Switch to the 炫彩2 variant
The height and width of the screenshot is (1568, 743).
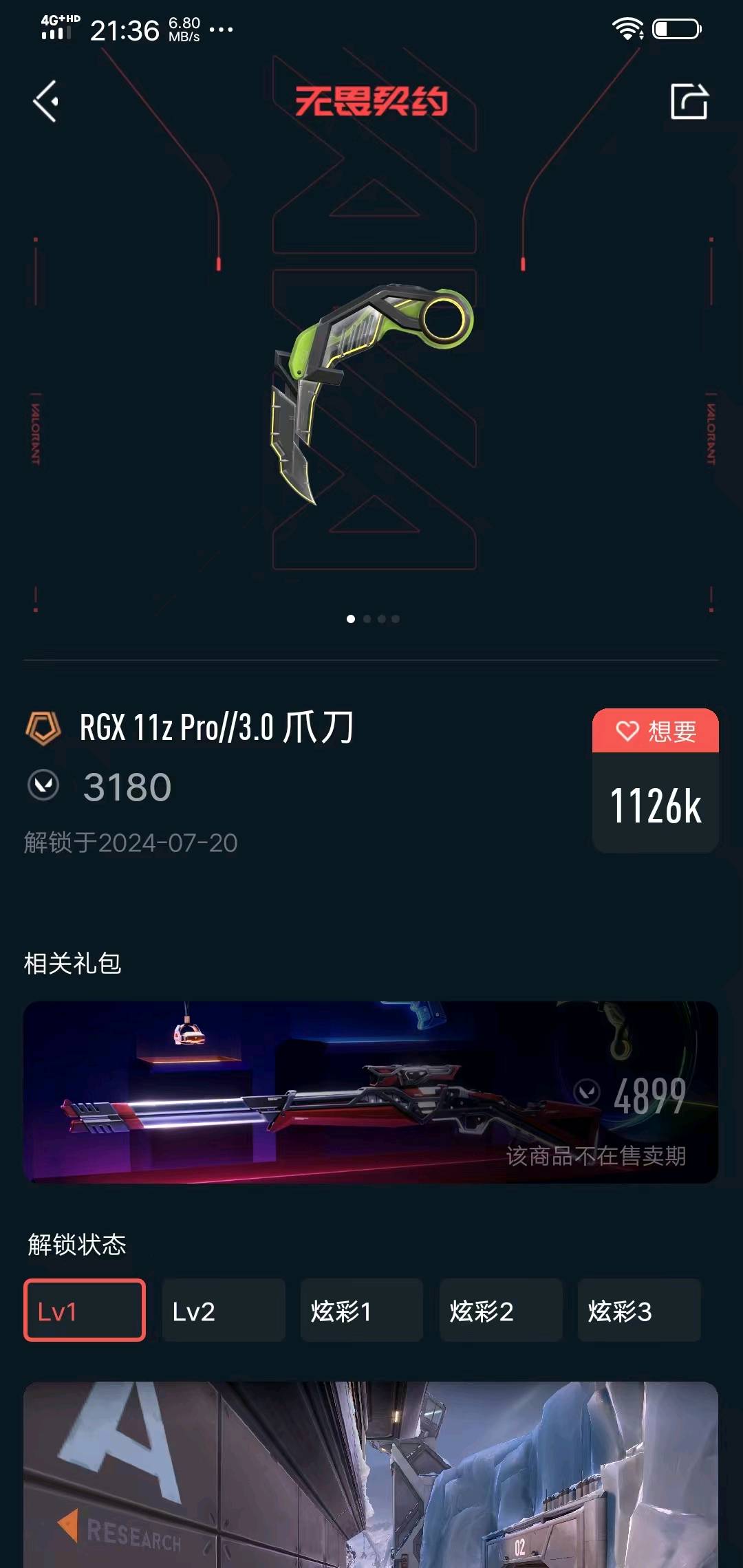click(501, 1310)
